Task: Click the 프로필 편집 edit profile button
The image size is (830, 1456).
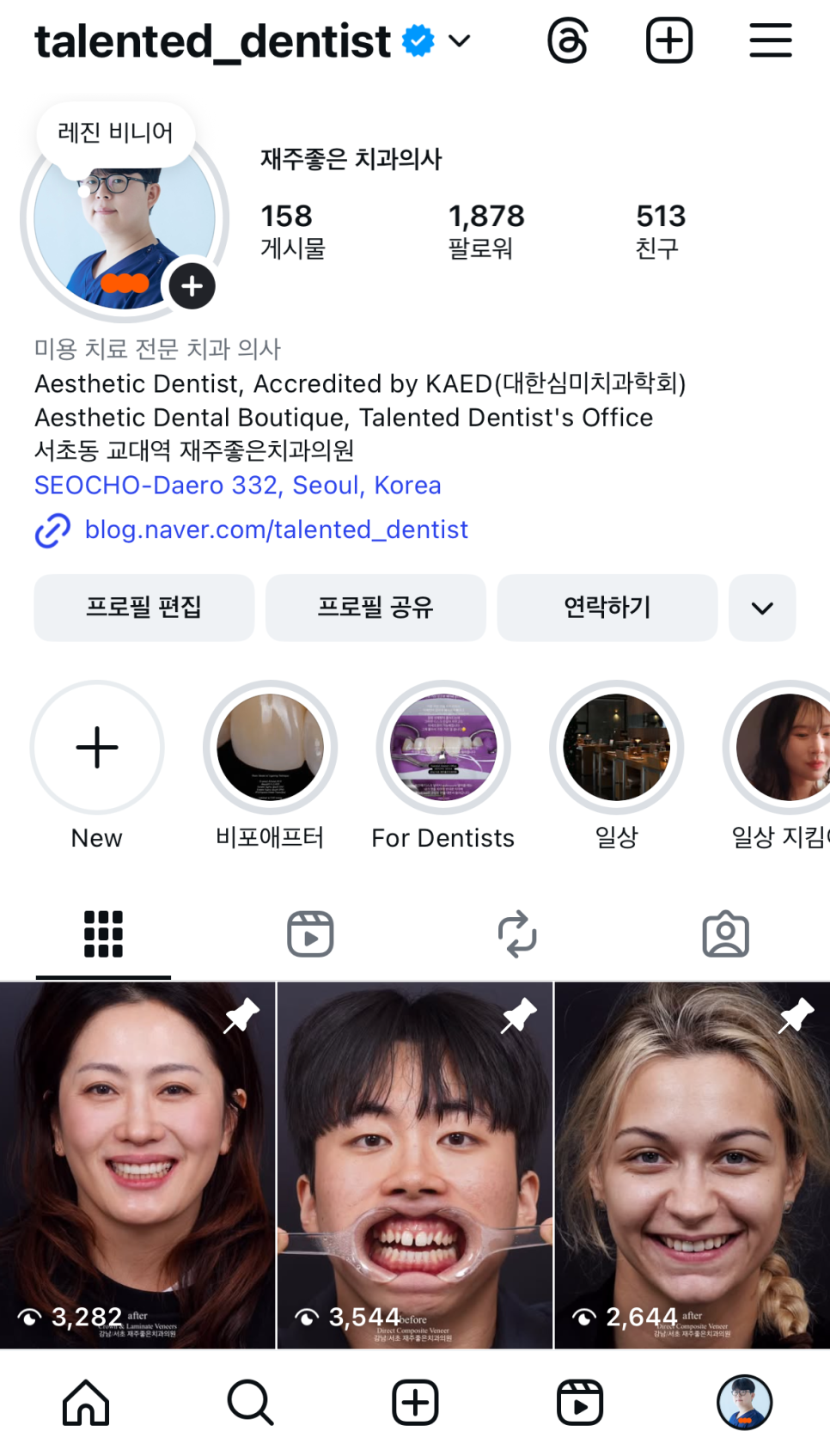Action: point(143,608)
